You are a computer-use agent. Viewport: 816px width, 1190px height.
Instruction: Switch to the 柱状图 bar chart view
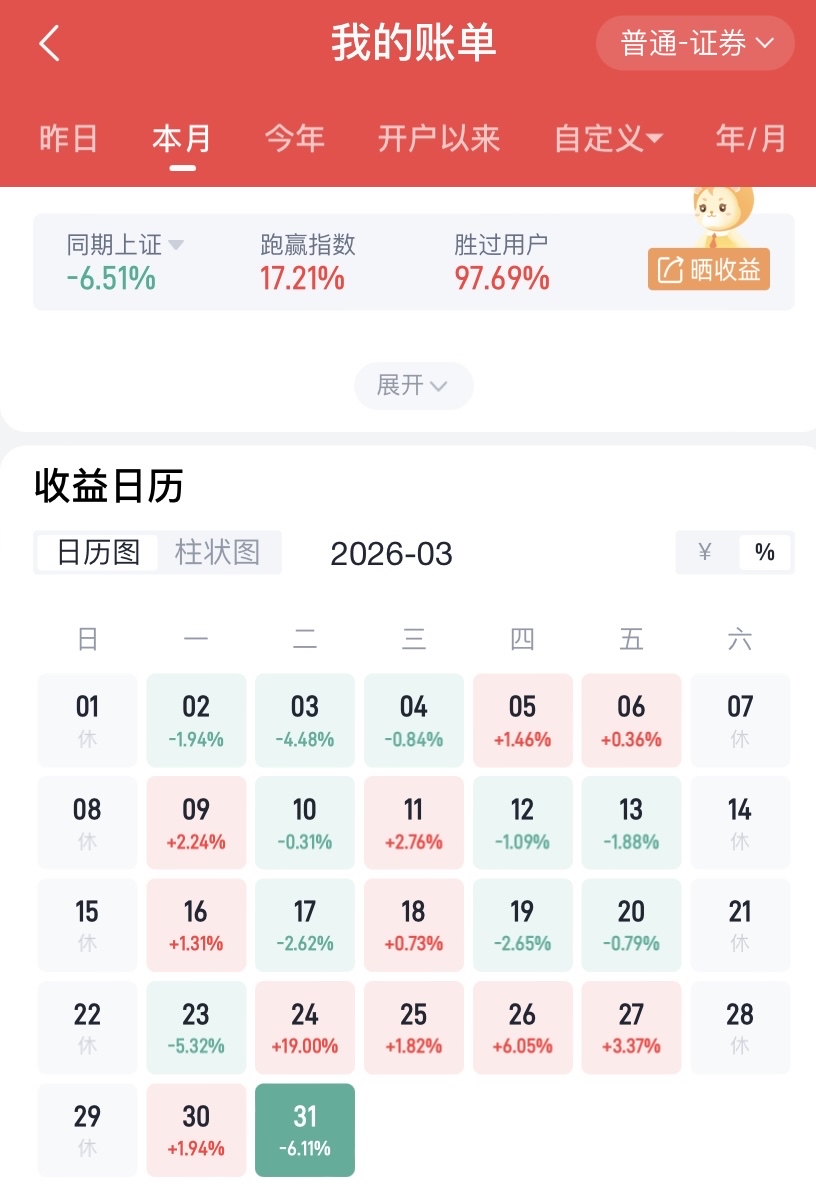(218, 552)
